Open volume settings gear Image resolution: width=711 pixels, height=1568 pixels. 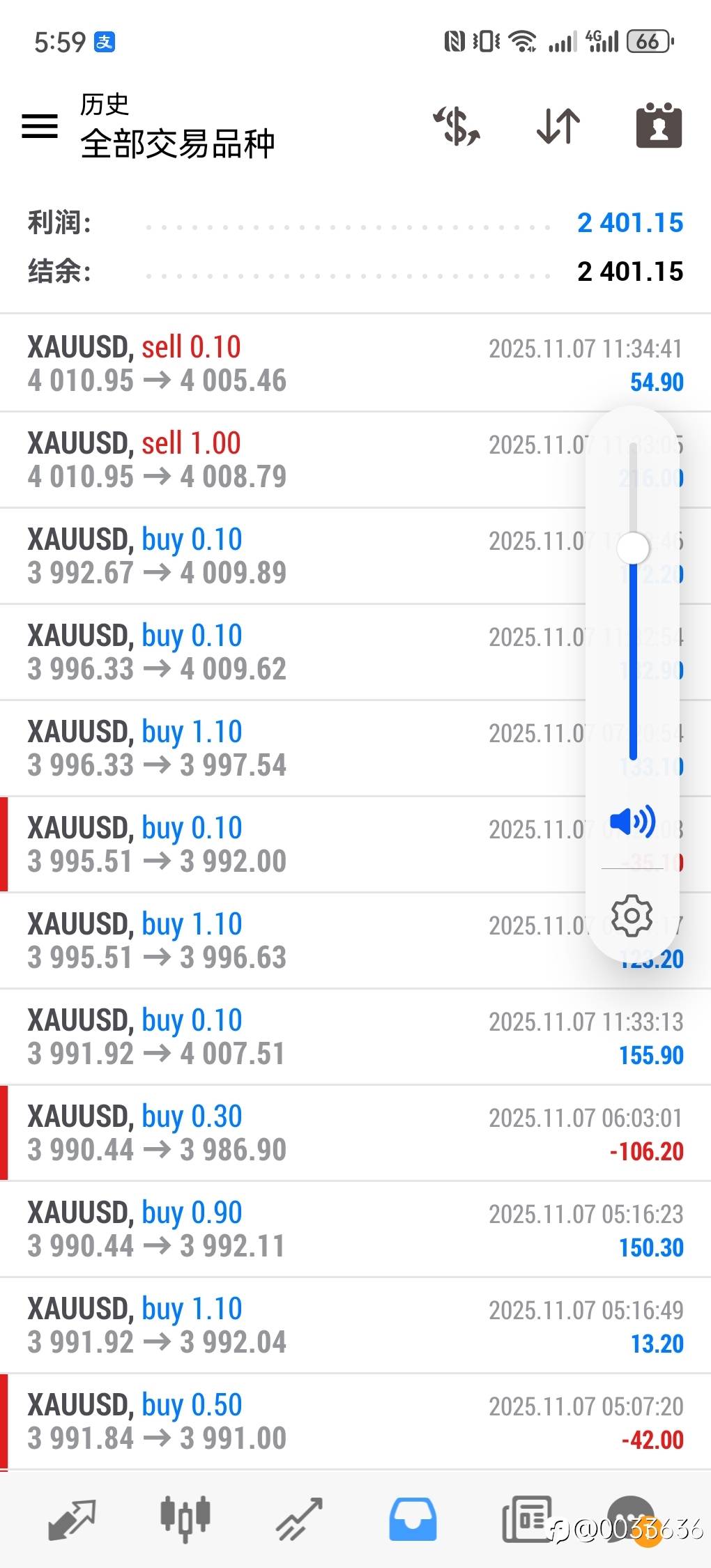632,915
